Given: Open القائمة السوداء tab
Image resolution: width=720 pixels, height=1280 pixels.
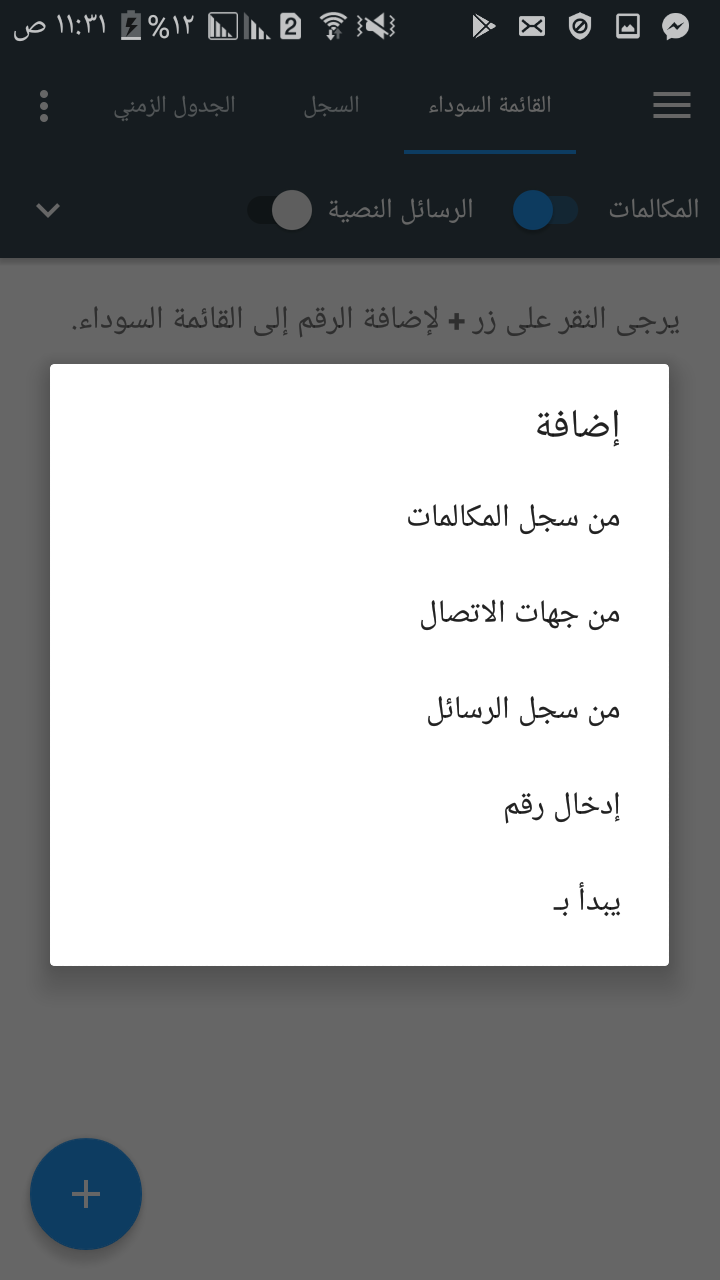Looking at the screenshot, I should (490, 105).
